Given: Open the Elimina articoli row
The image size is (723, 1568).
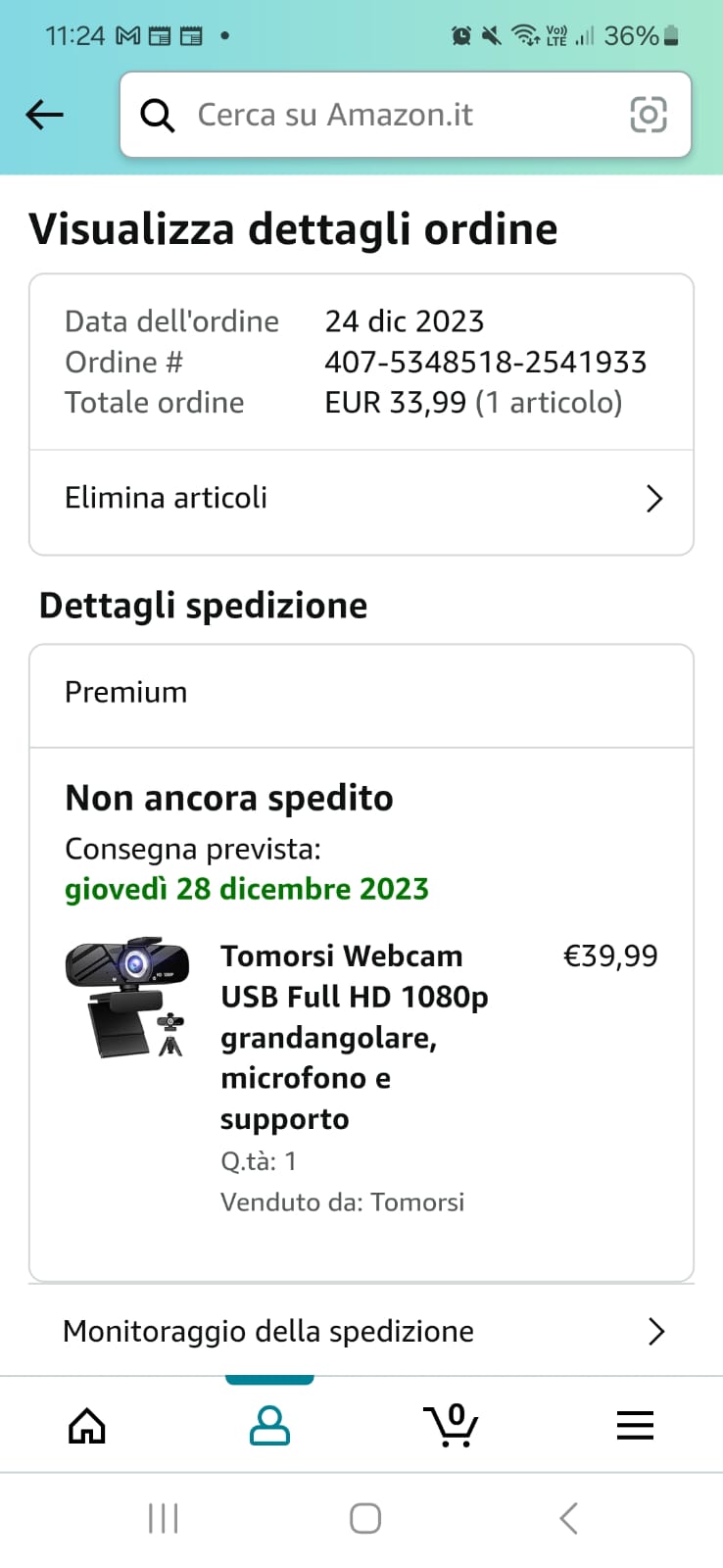Looking at the screenshot, I should (361, 499).
